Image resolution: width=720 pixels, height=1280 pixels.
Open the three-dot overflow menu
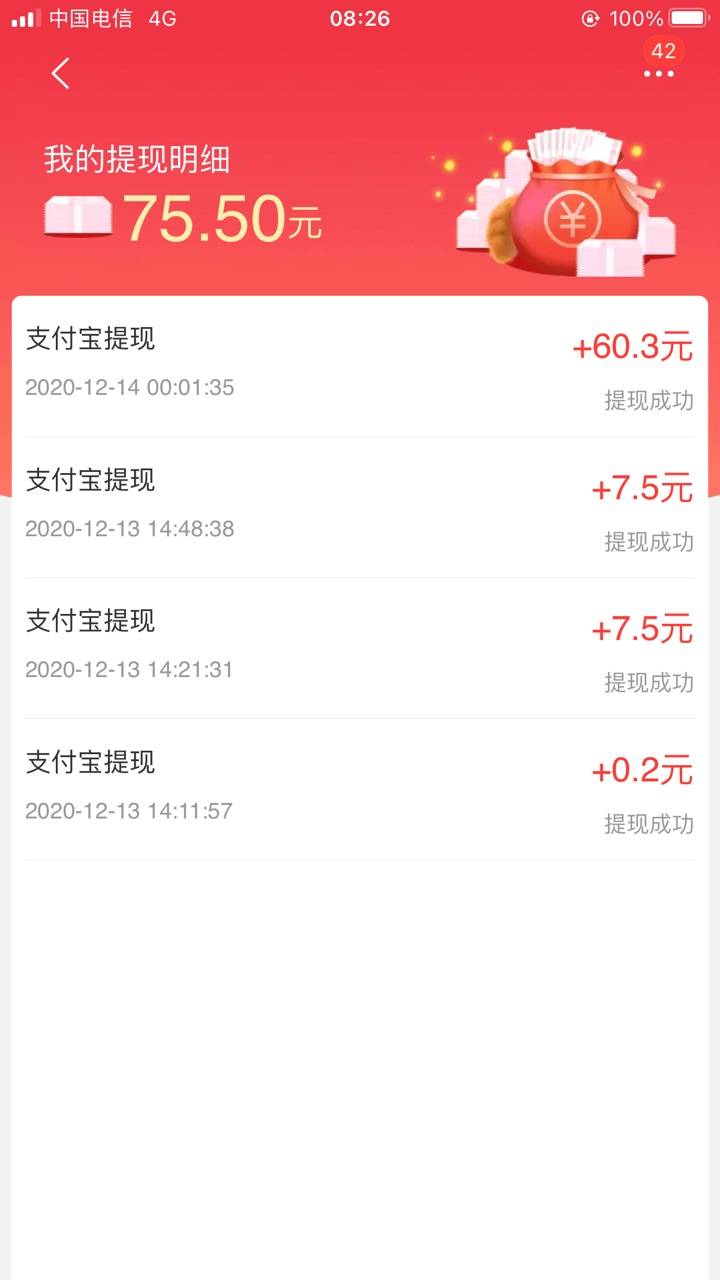(658, 74)
